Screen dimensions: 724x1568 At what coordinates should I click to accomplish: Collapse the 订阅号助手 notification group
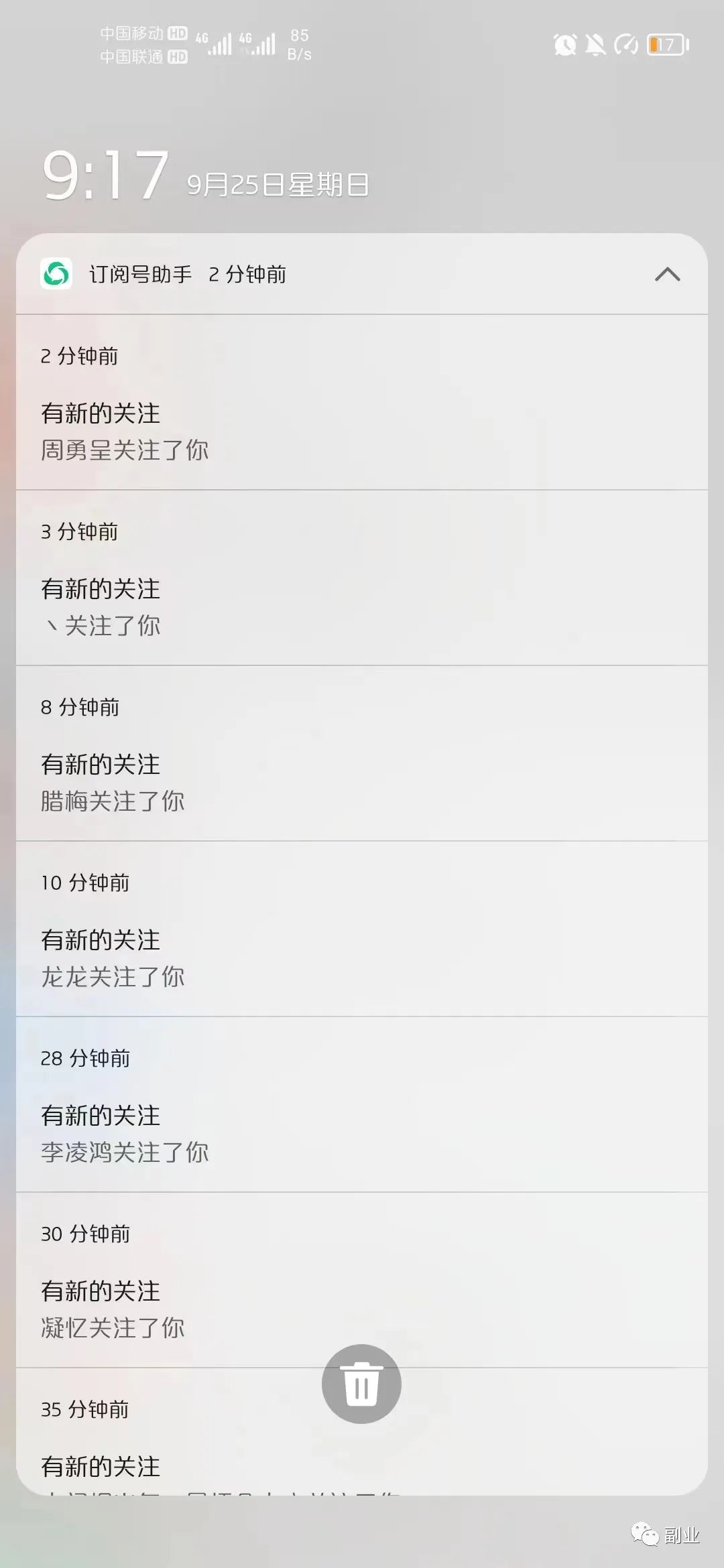click(x=667, y=274)
